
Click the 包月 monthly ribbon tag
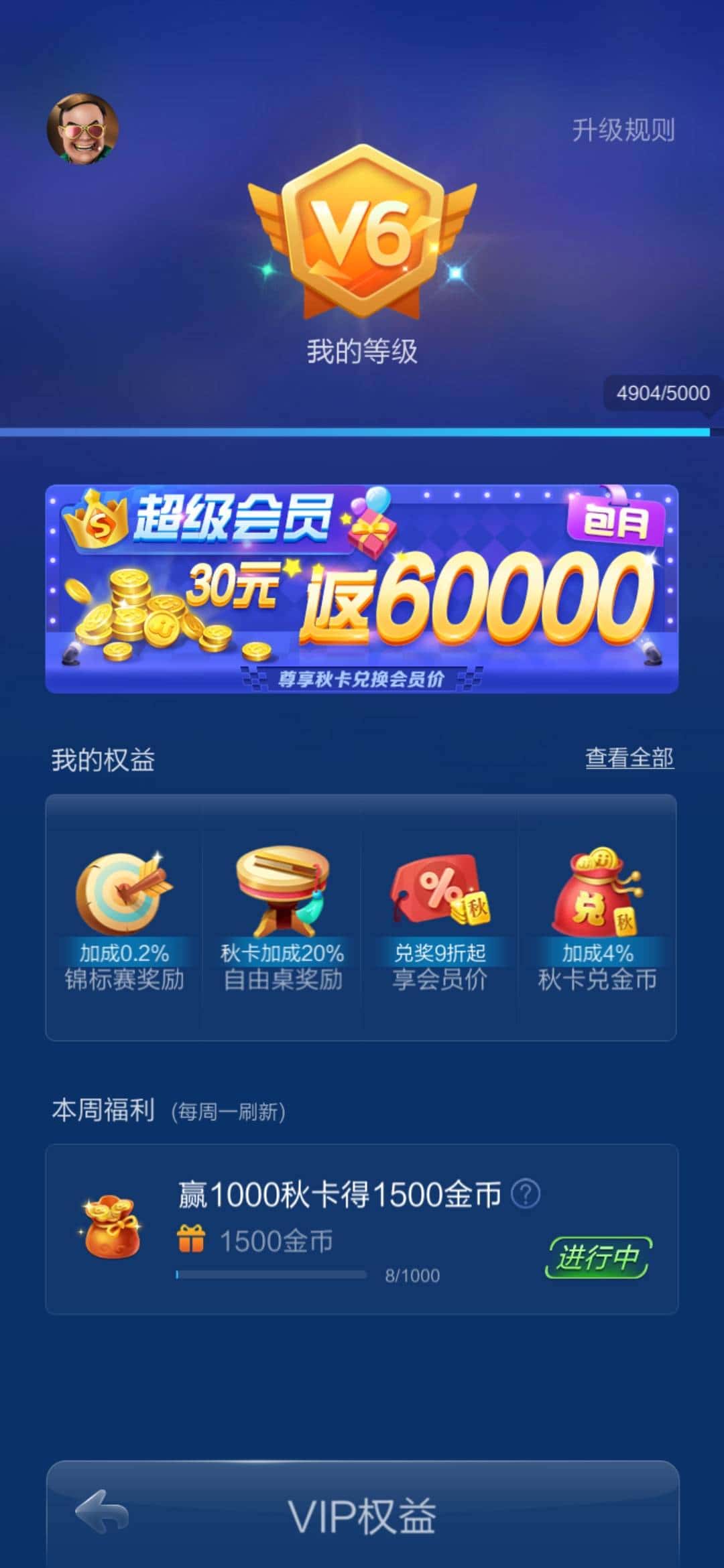click(x=618, y=523)
